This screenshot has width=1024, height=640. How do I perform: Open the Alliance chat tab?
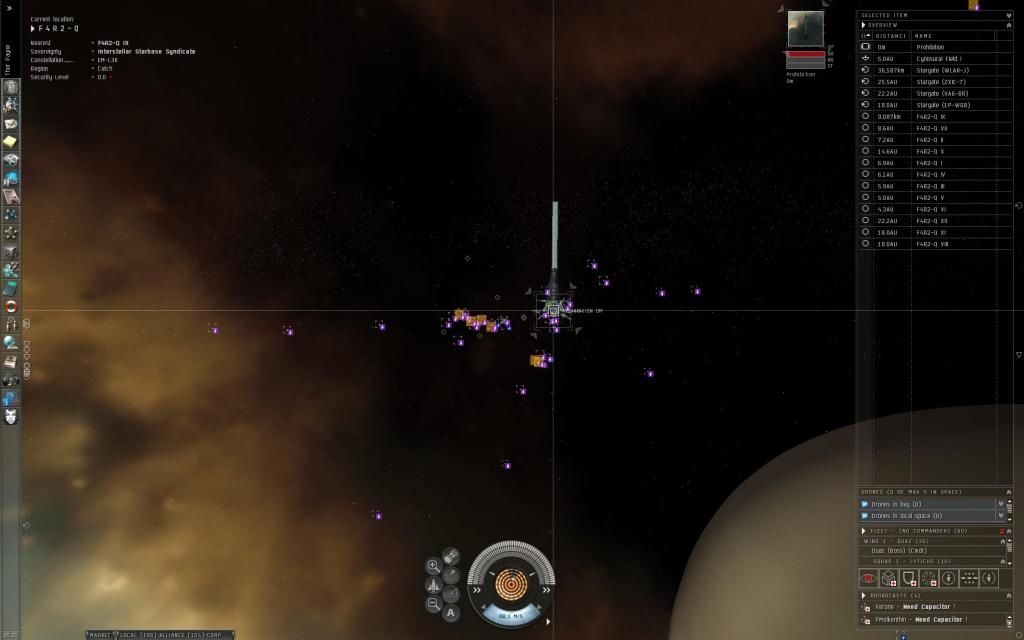click(172, 634)
